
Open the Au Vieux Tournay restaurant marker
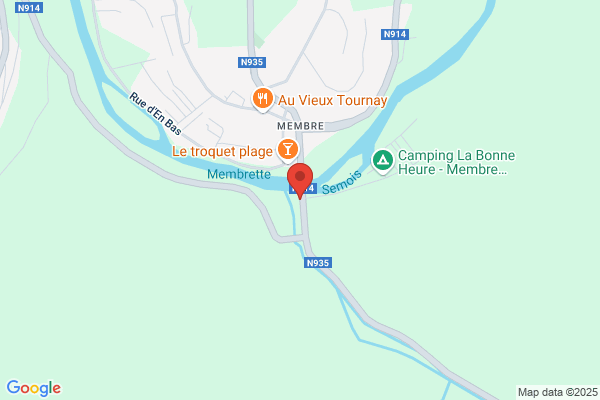pyautogui.click(x=262, y=100)
